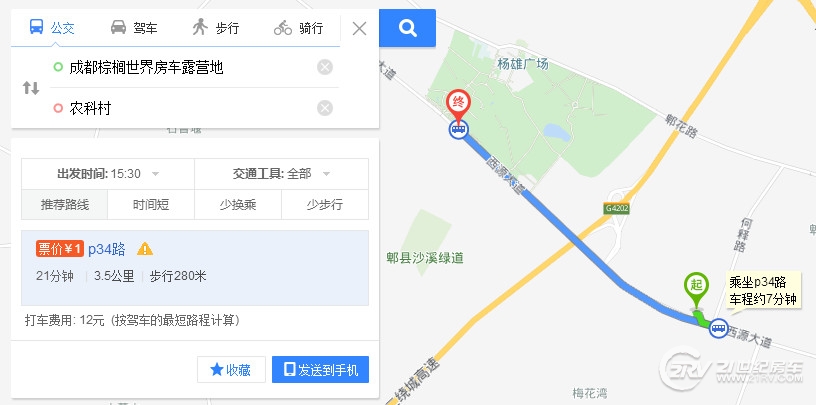Switch to the 公交 transit tab
The height and width of the screenshot is (405, 816).
click(52, 27)
